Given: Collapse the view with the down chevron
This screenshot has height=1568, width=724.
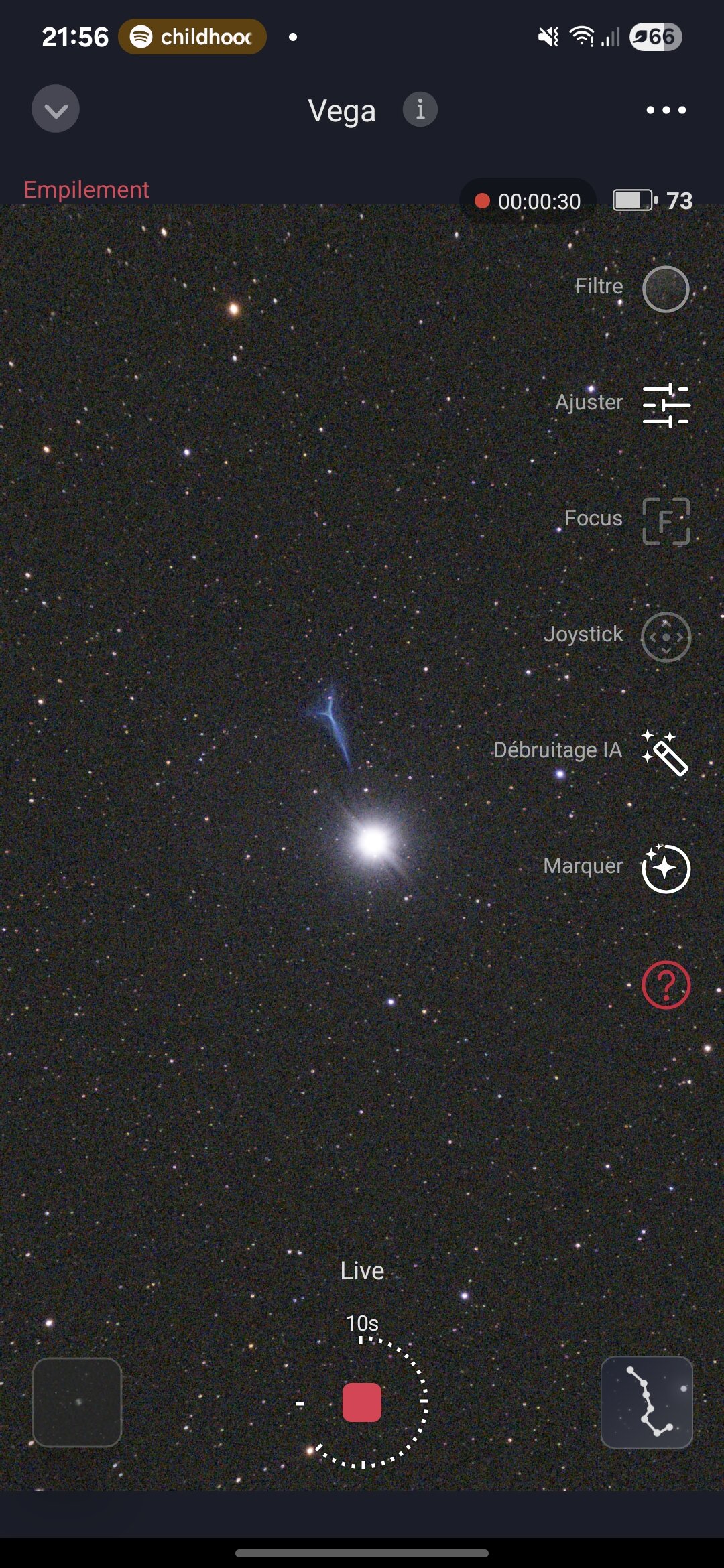Looking at the screenshot, I should click(56, 109).
